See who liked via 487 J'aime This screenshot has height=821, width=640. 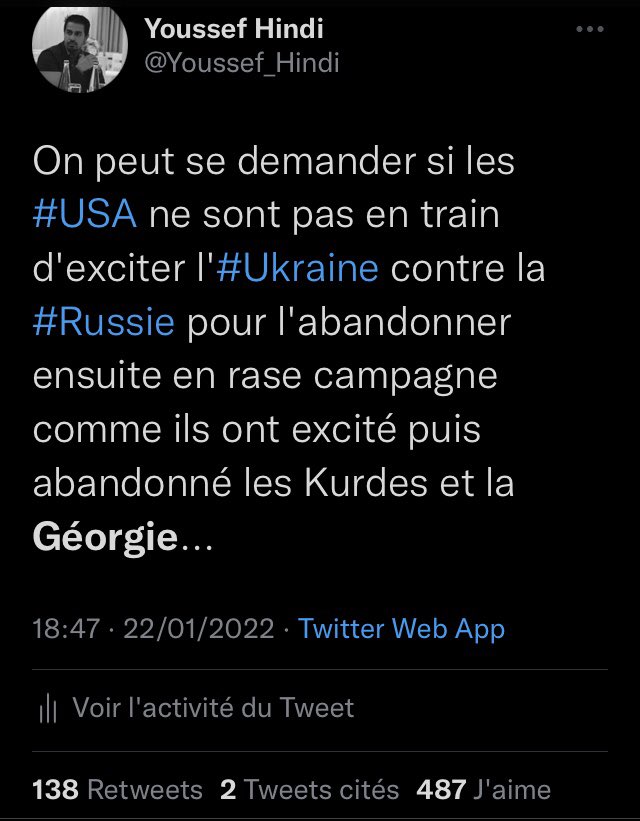483,790
